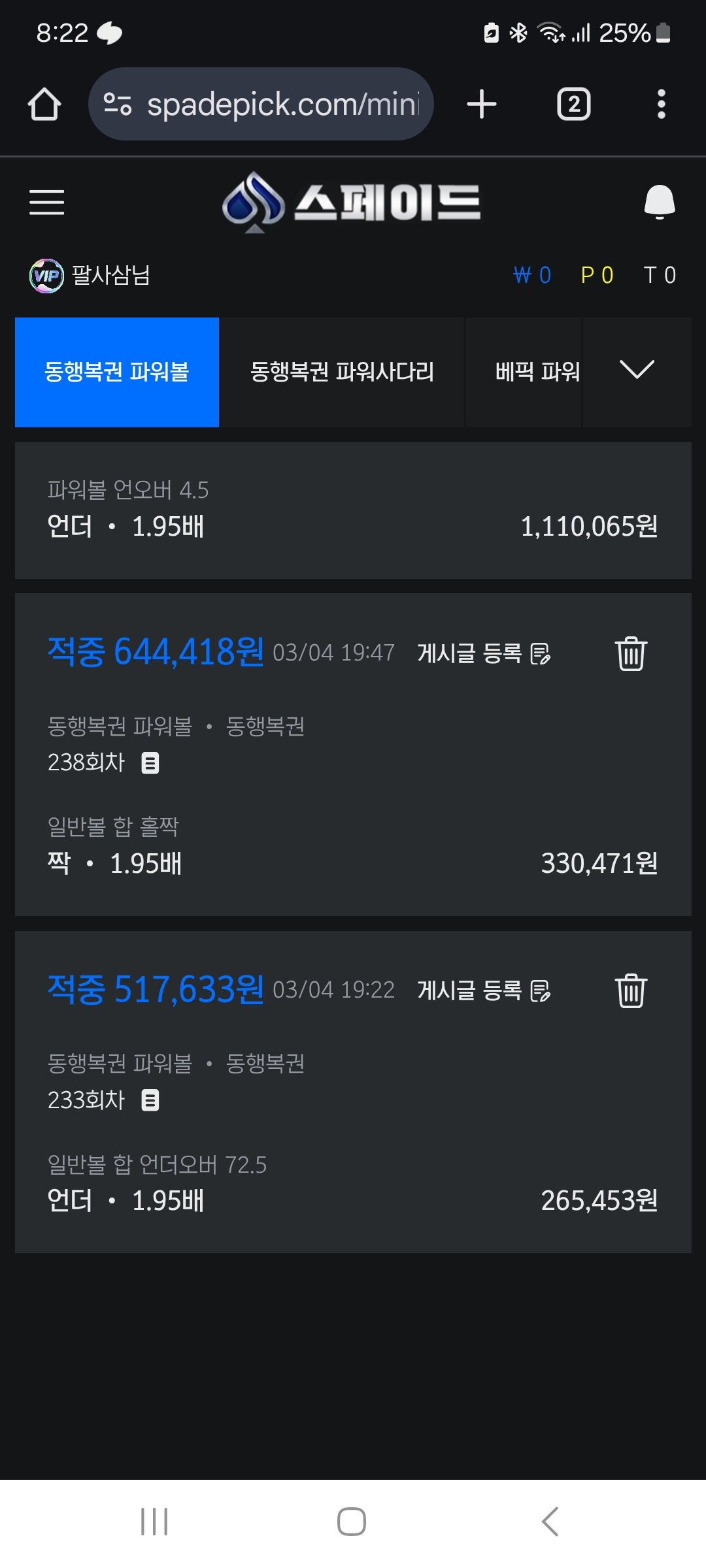
Task: Delete the 644,418원 bet record
Action: click(x=631, y=653)
